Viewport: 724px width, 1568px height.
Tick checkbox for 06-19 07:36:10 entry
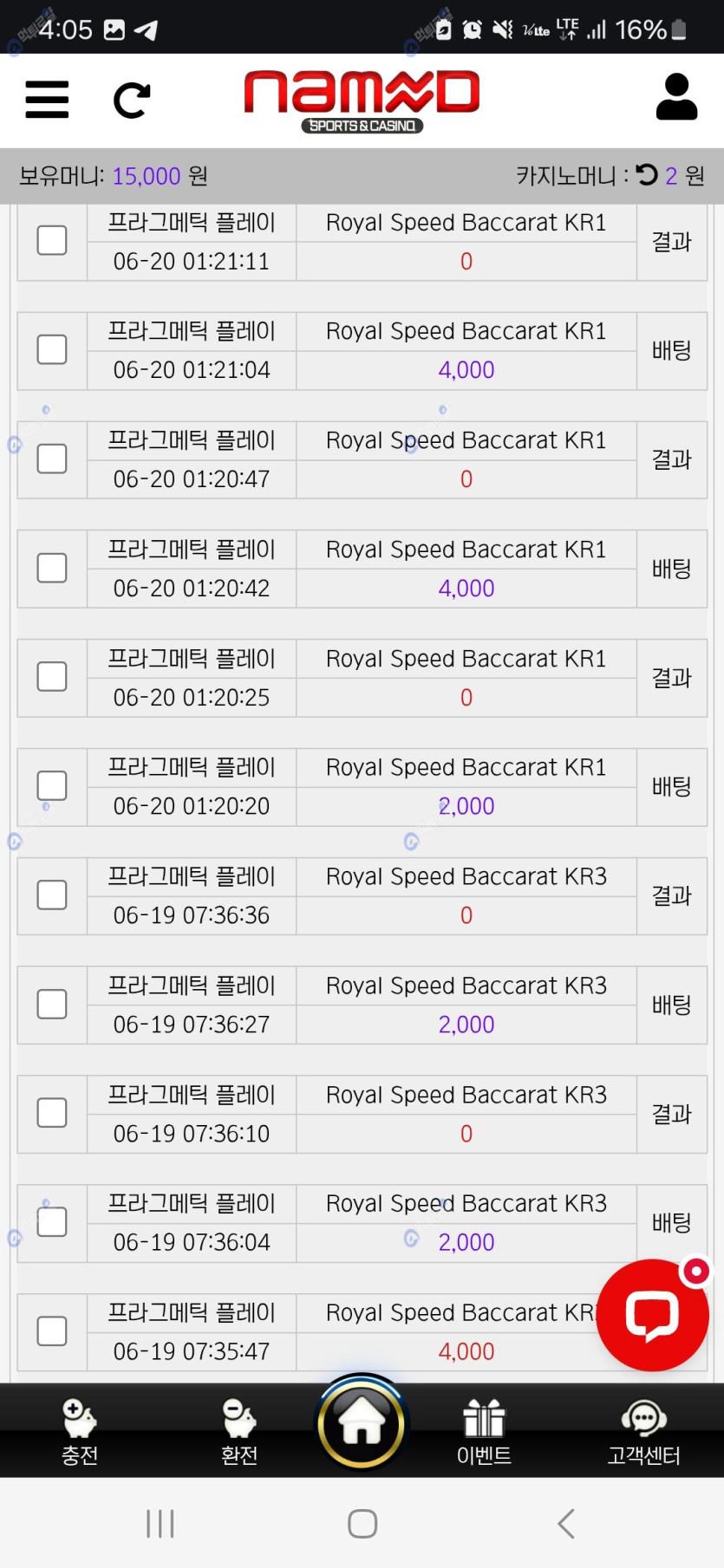coord(52,1113)
